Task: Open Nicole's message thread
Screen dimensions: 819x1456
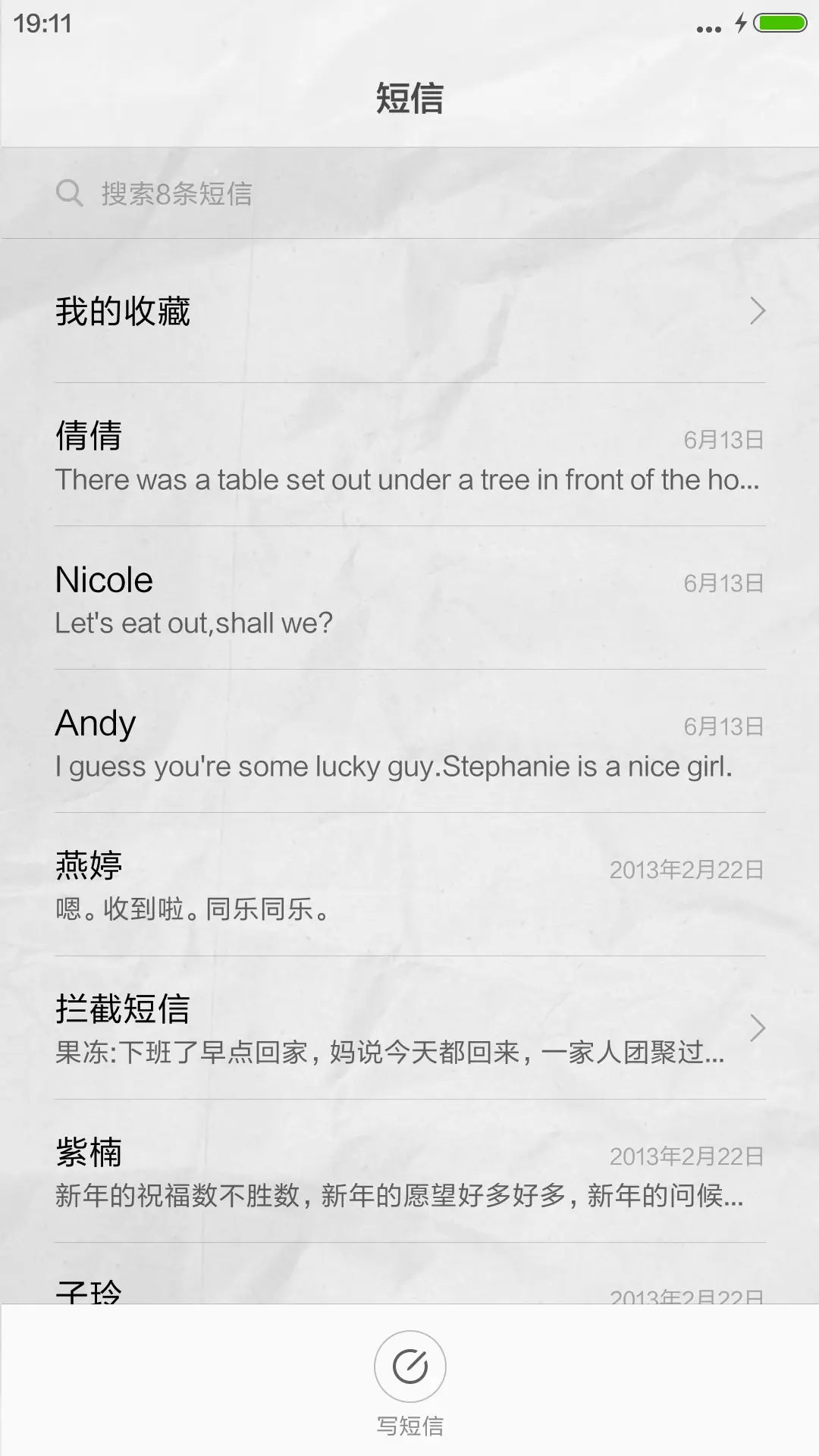Action: click(409, 599)
